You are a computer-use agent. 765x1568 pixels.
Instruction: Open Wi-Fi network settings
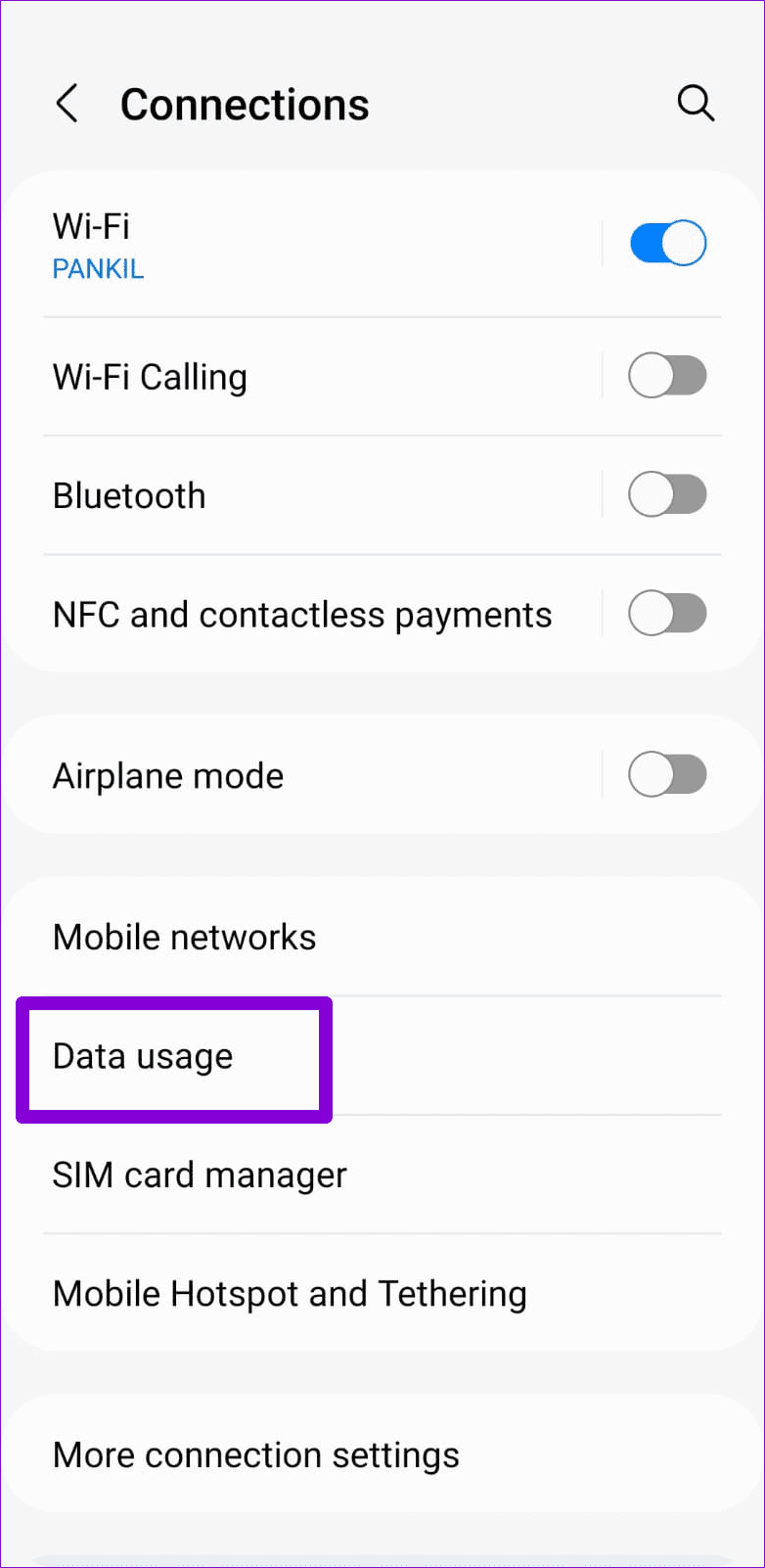point(293,245)
